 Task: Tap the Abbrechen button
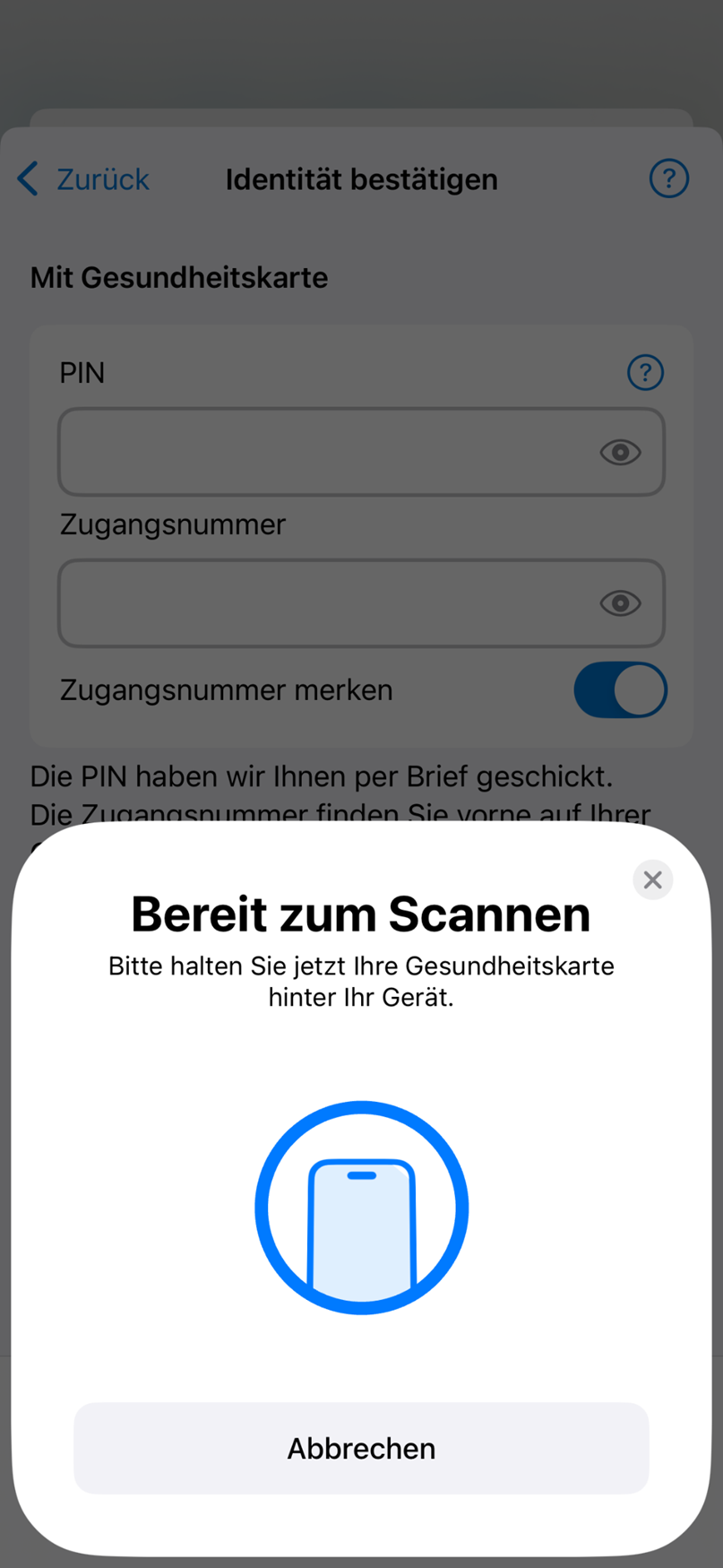(x=361, y=1448)
